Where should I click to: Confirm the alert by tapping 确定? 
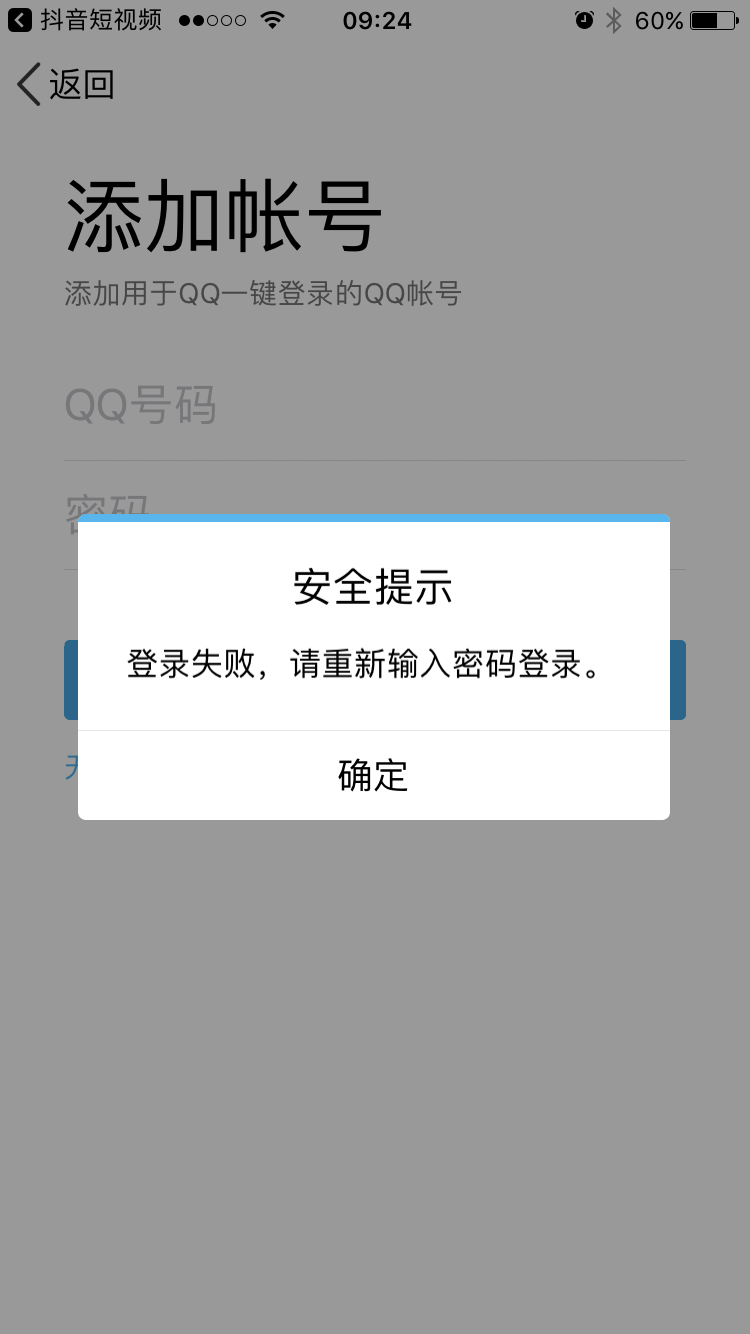[373, 776]
